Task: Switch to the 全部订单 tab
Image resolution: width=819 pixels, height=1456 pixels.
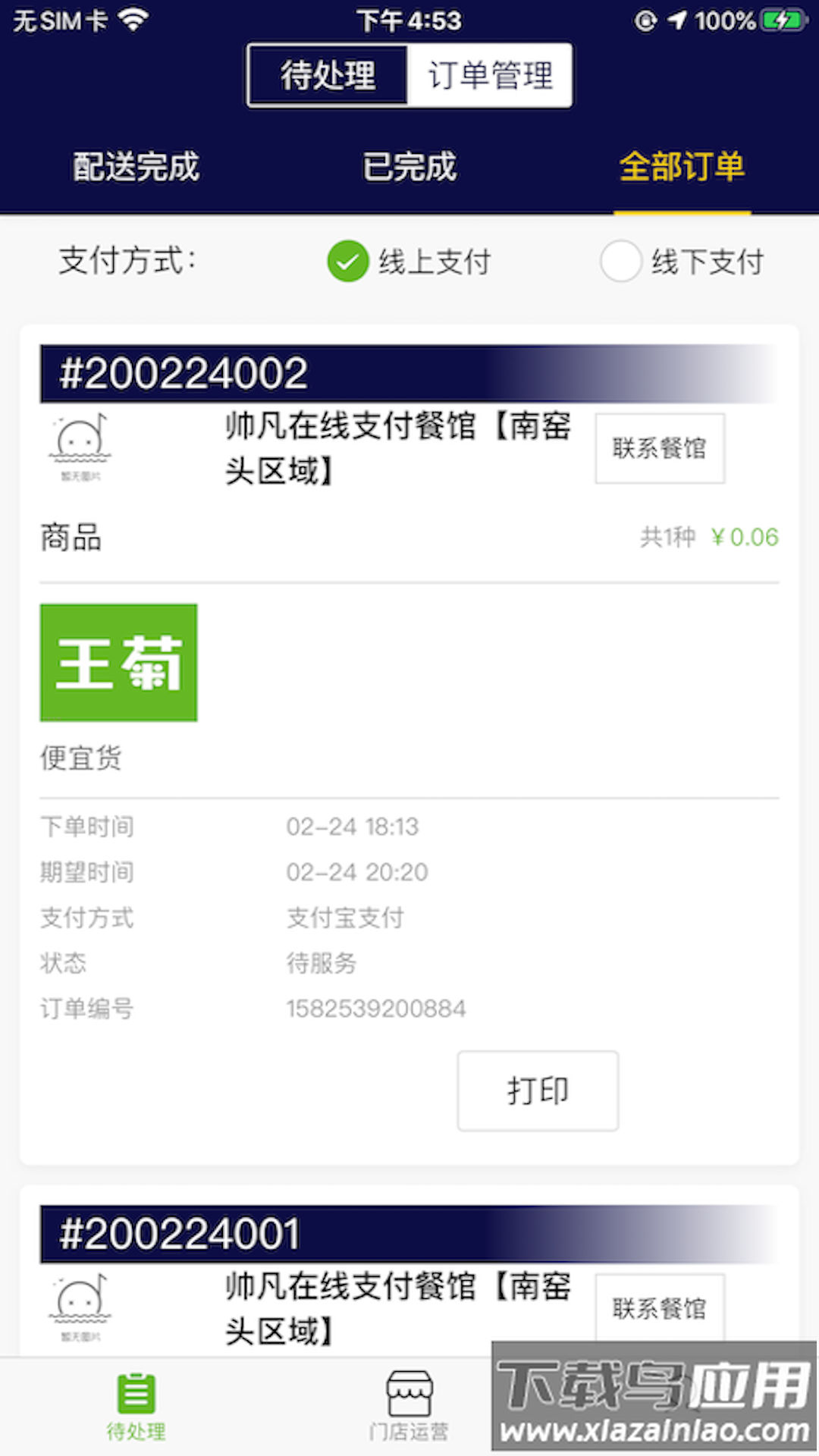Action: tap(681, 167)
